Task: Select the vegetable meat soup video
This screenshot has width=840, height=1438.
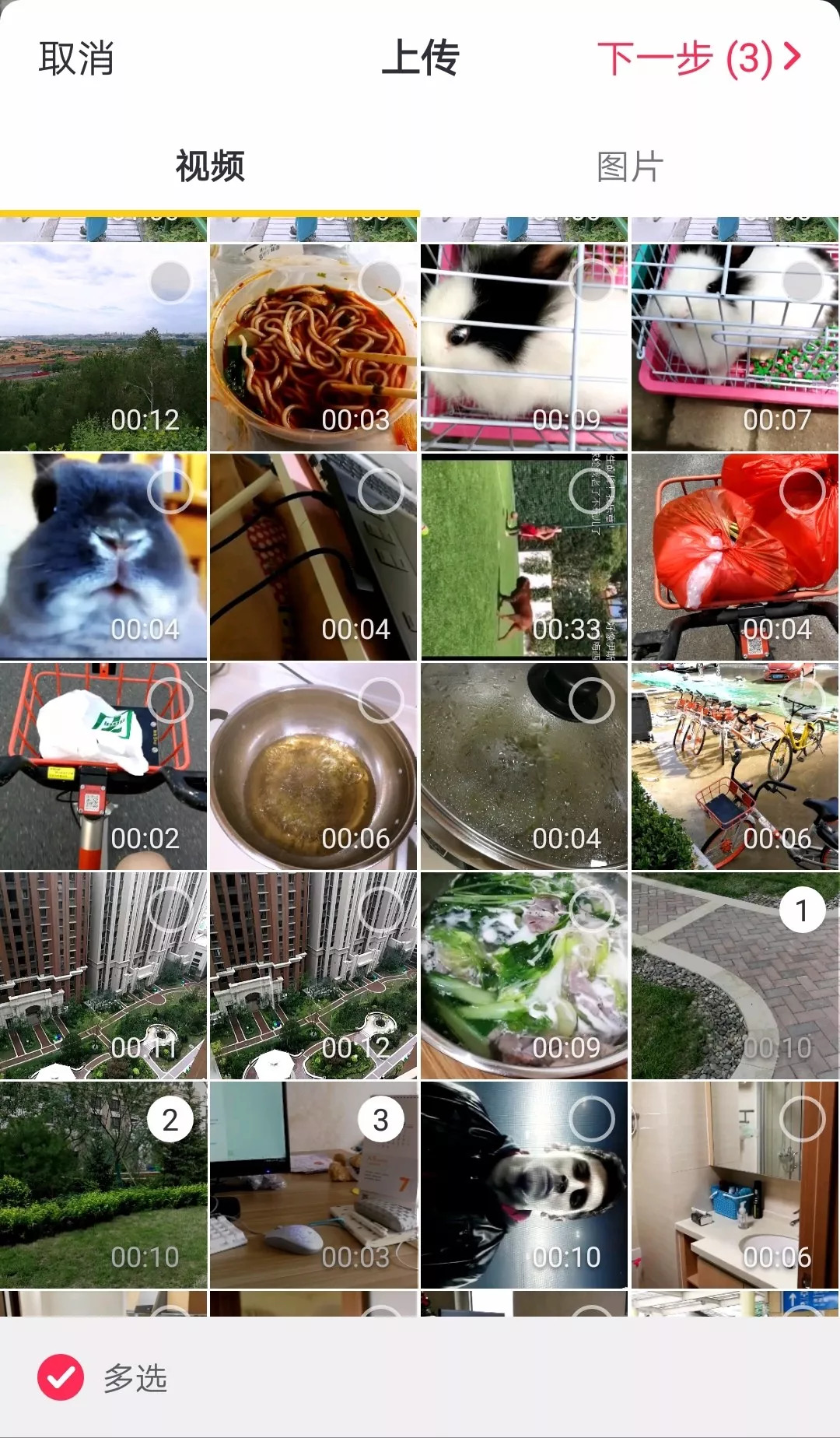Action: (591, 910)
